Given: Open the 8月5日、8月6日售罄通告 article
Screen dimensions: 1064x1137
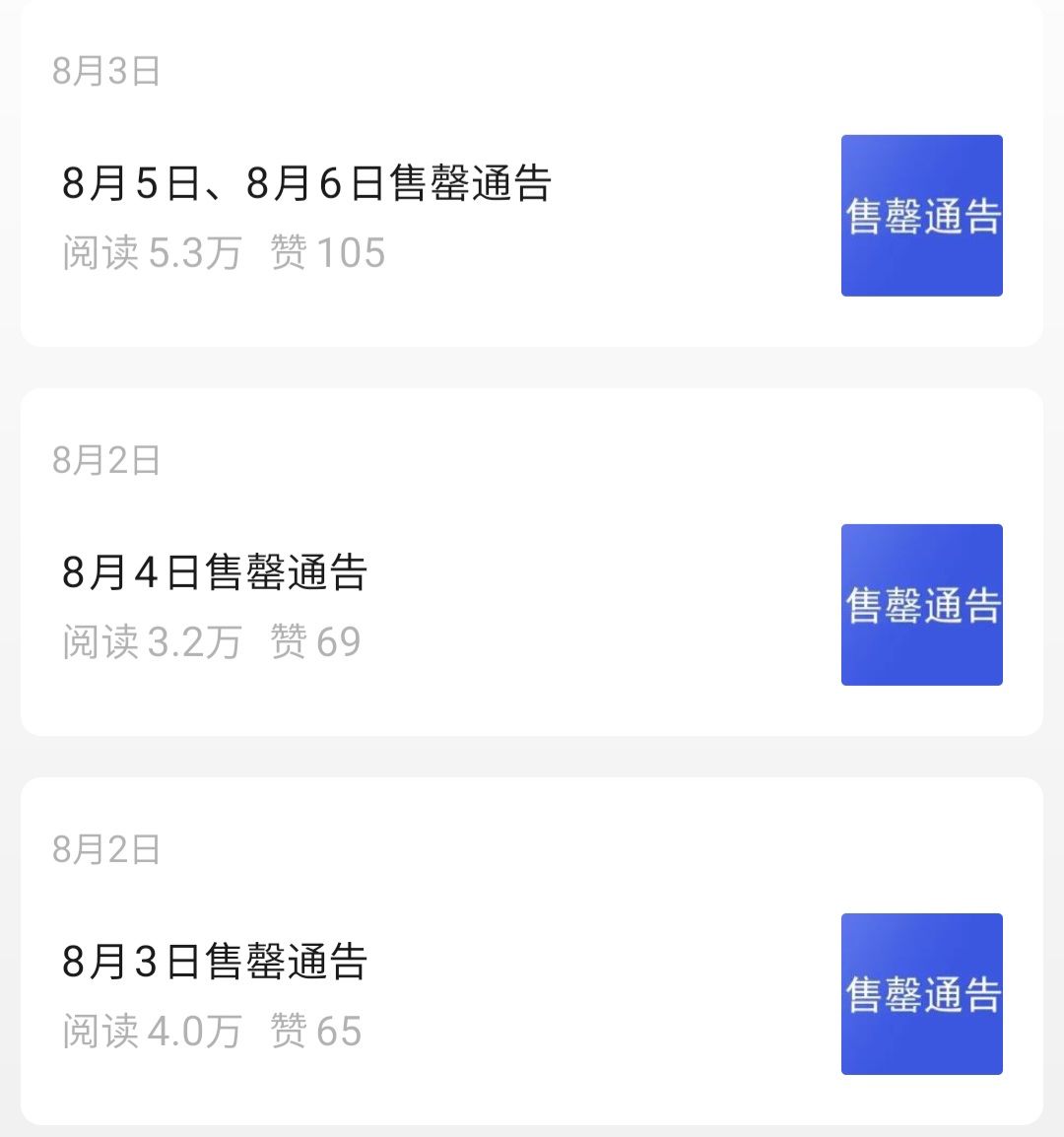Looking at the screenshot, I should 306,184.
